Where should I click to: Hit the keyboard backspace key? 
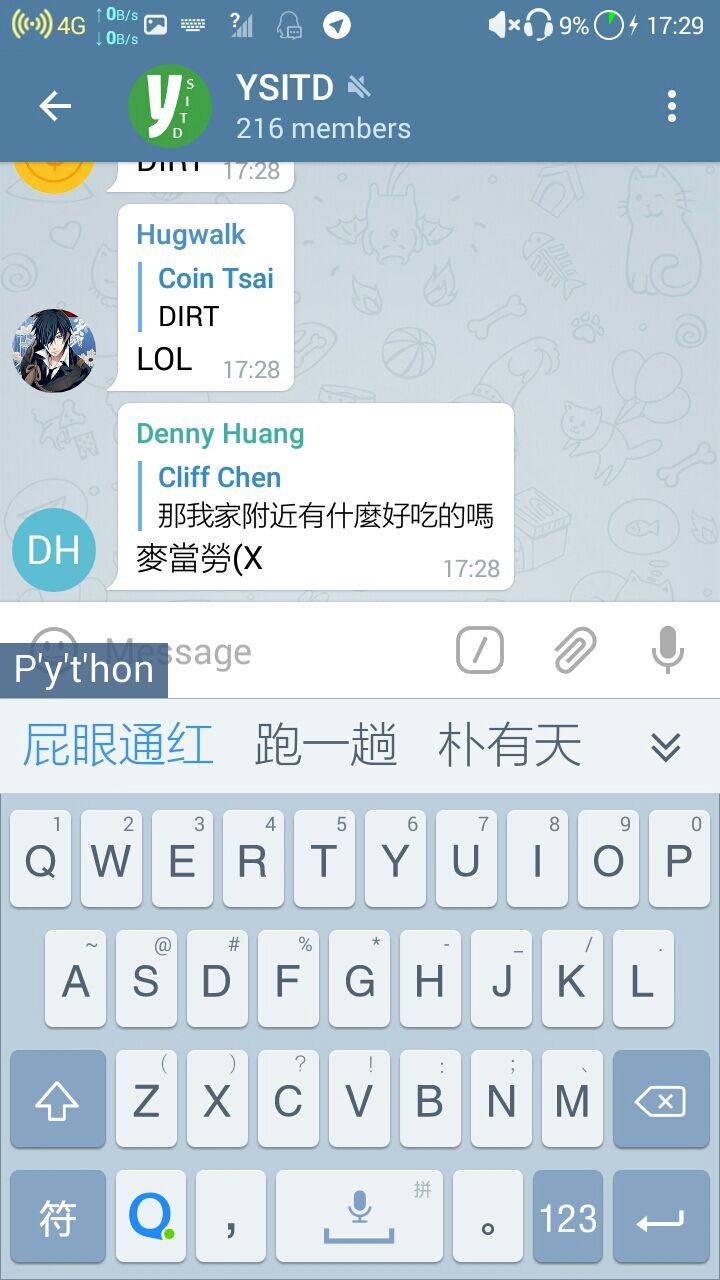(659, 1100)
